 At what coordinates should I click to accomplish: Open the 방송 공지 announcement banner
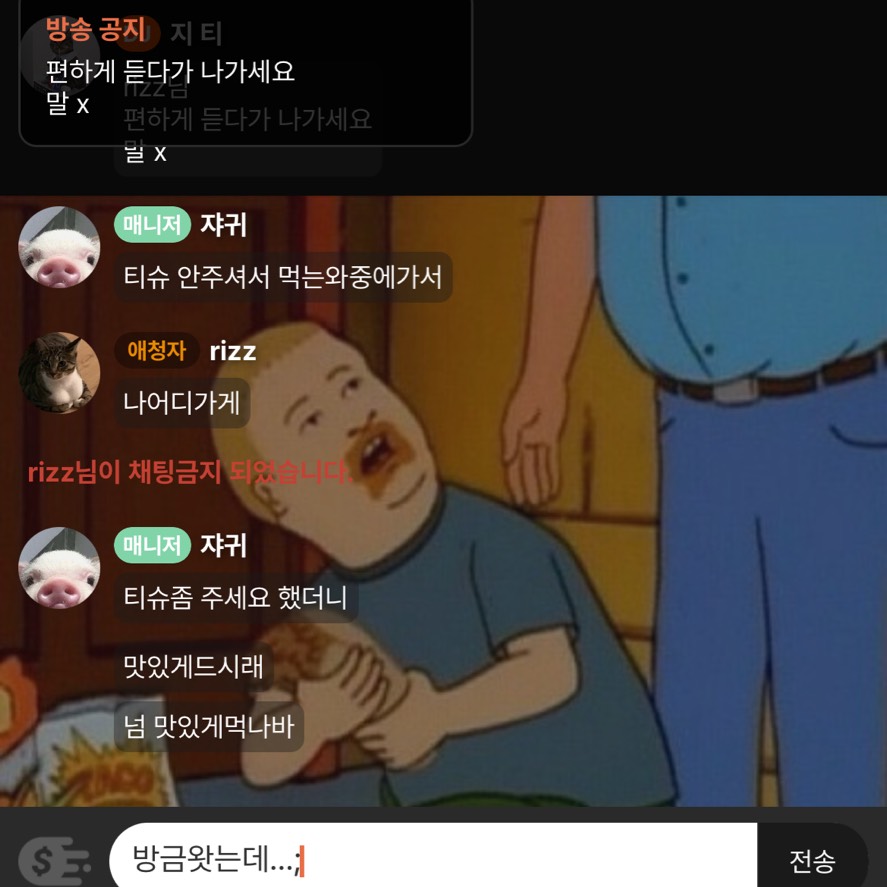tap(245, 73)
